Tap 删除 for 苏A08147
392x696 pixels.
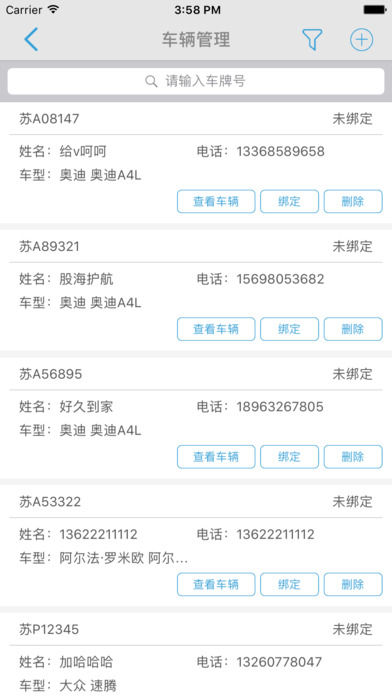coord(353,202)
